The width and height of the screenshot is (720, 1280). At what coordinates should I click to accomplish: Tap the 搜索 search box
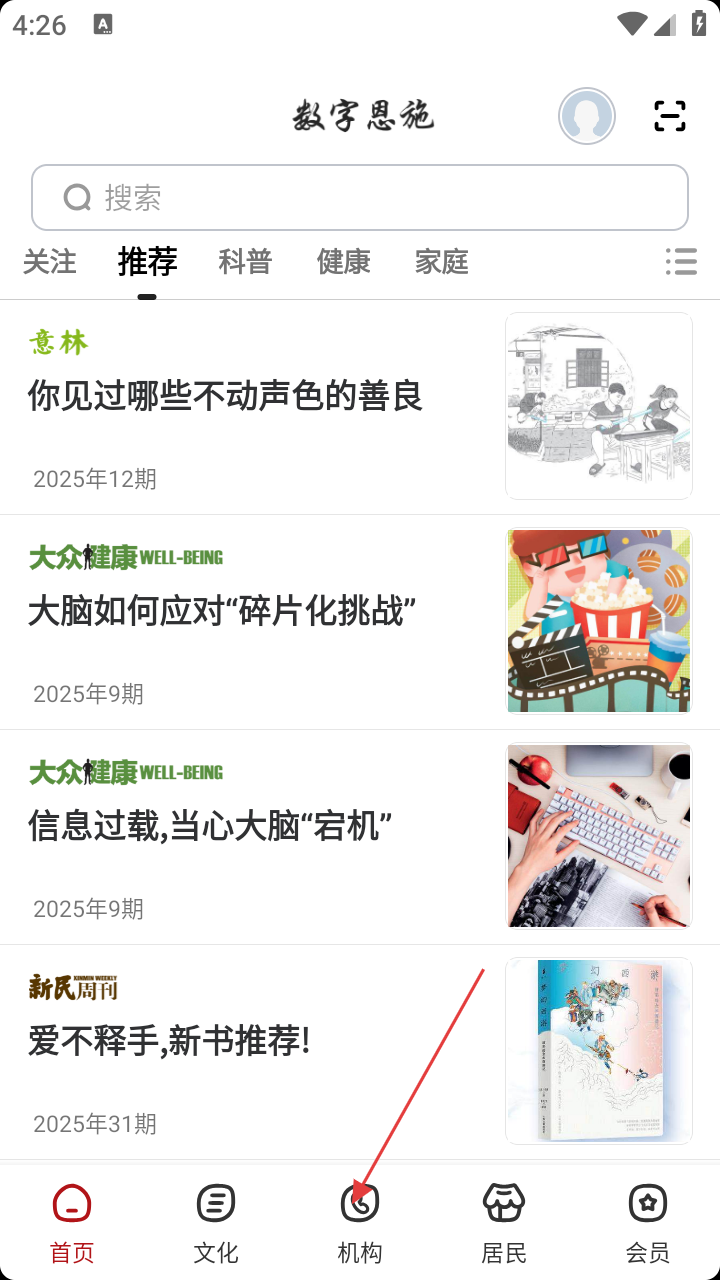tap(360, 198)
